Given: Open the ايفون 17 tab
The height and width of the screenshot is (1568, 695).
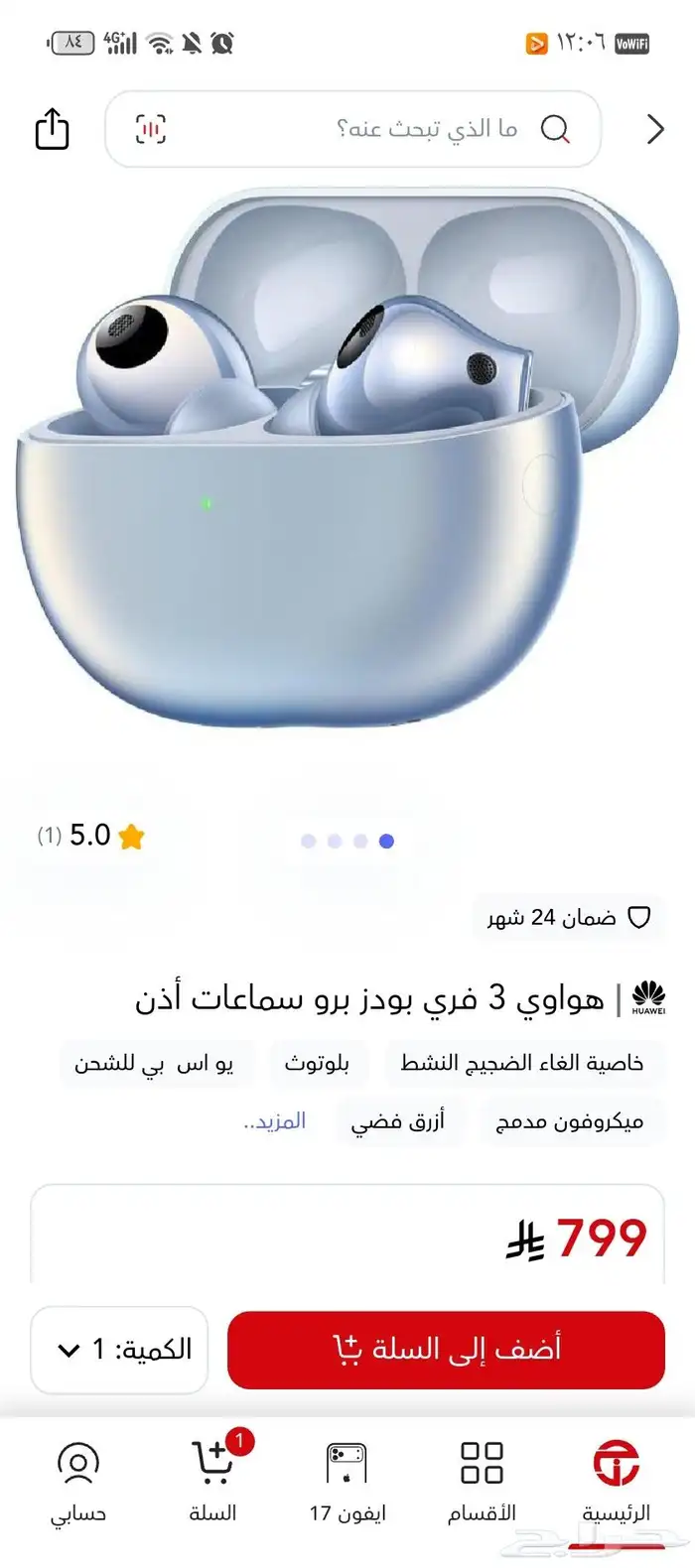Looking at the screenshot, I should click(347, 1482).
